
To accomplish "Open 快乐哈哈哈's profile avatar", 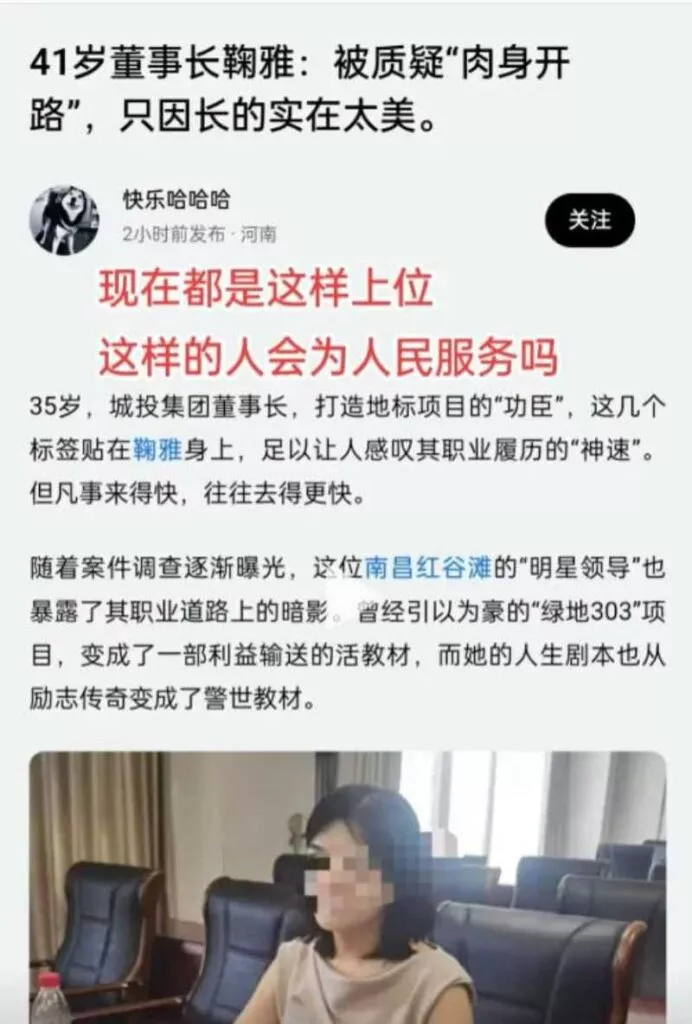I will coord(64,220).
